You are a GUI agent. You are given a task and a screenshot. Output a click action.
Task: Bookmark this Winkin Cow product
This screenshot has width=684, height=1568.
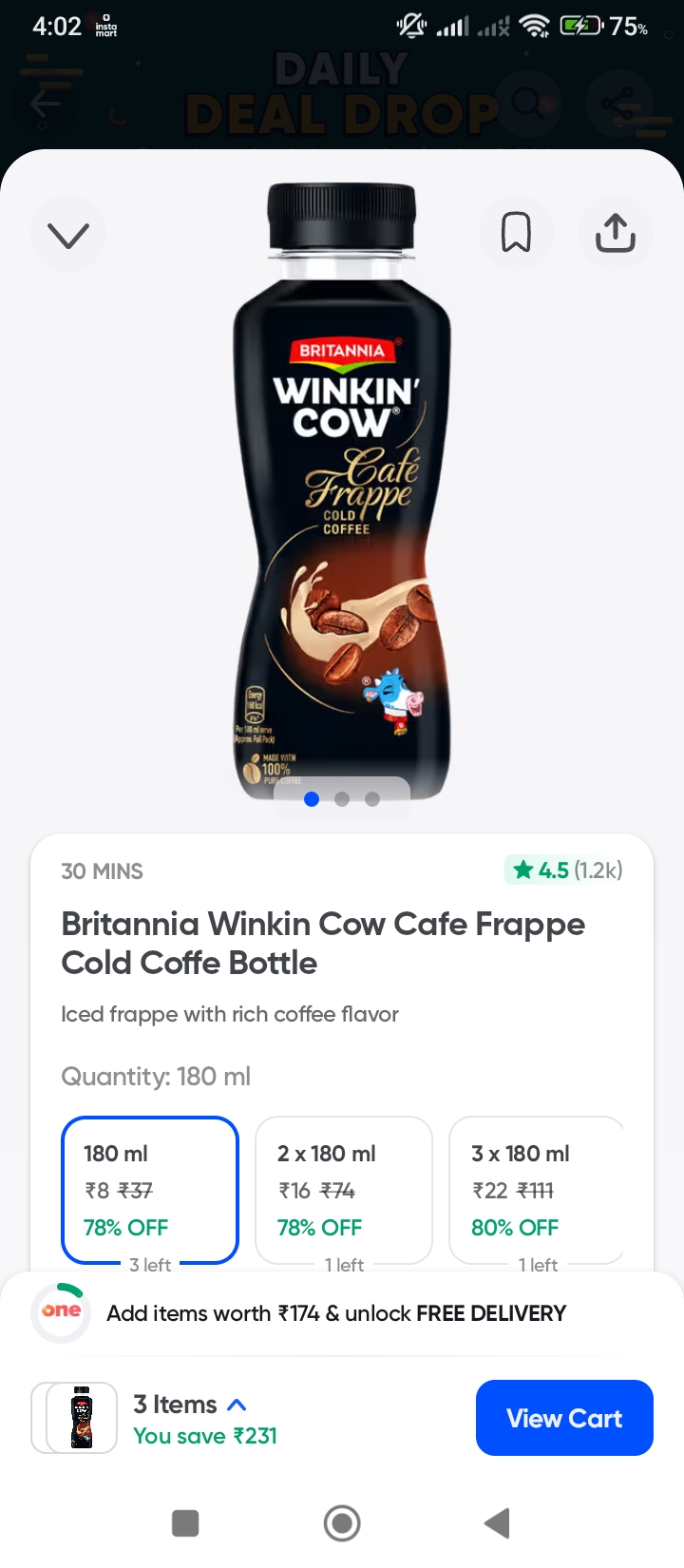[516, 233]
